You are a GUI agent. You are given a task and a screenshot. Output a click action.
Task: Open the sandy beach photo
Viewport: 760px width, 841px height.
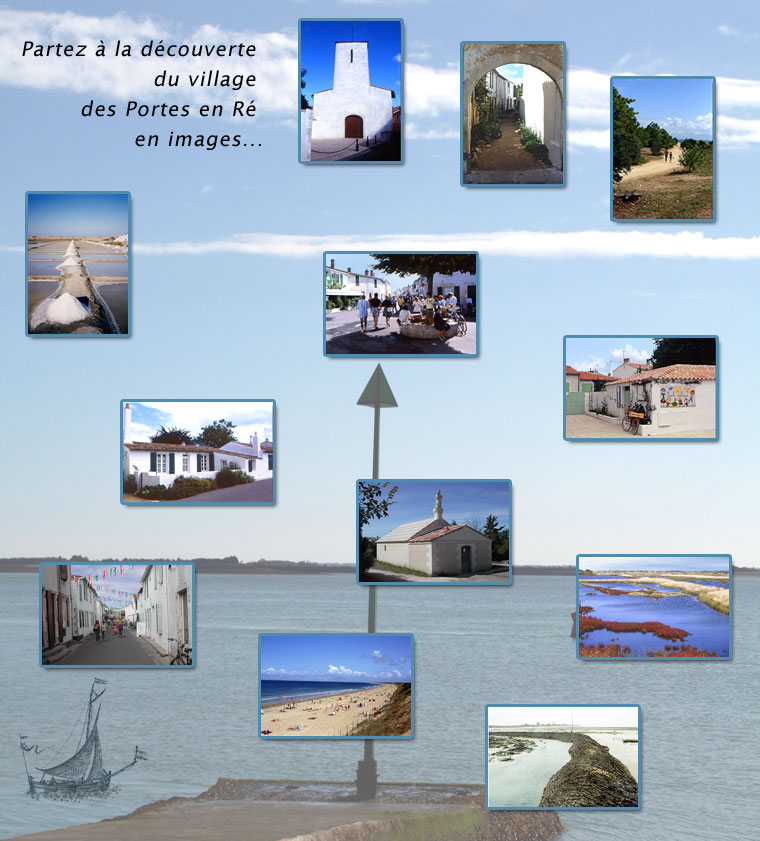coord(336,685)
